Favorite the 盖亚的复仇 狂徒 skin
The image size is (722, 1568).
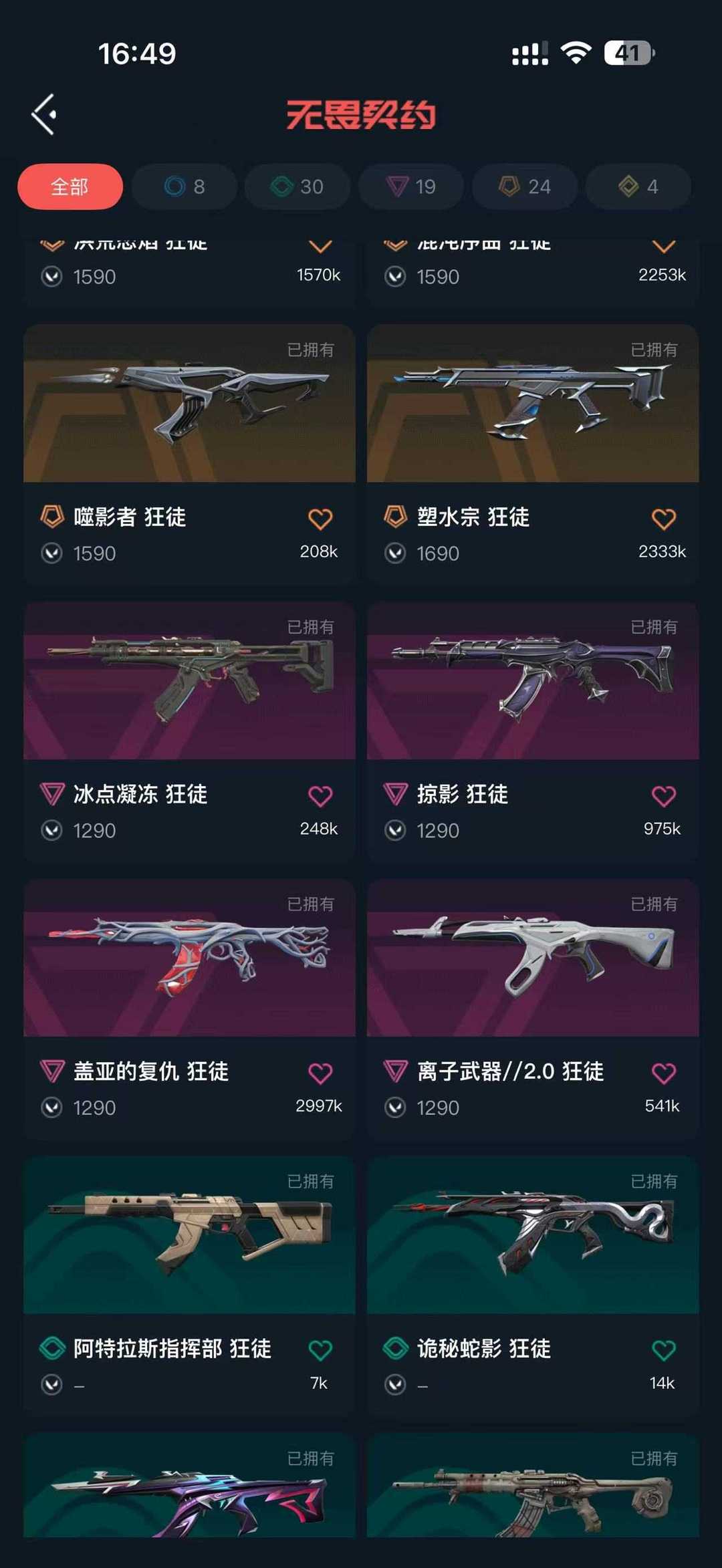[x=320, y=1073]
